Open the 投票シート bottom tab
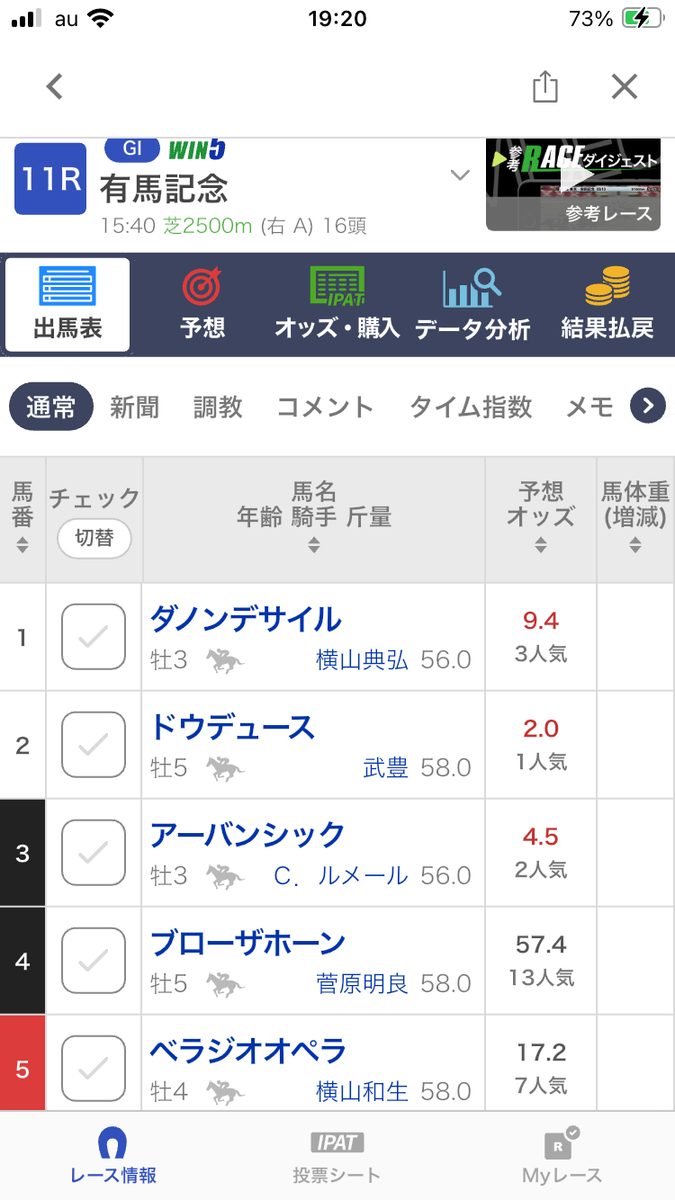 click(337, 1156)
